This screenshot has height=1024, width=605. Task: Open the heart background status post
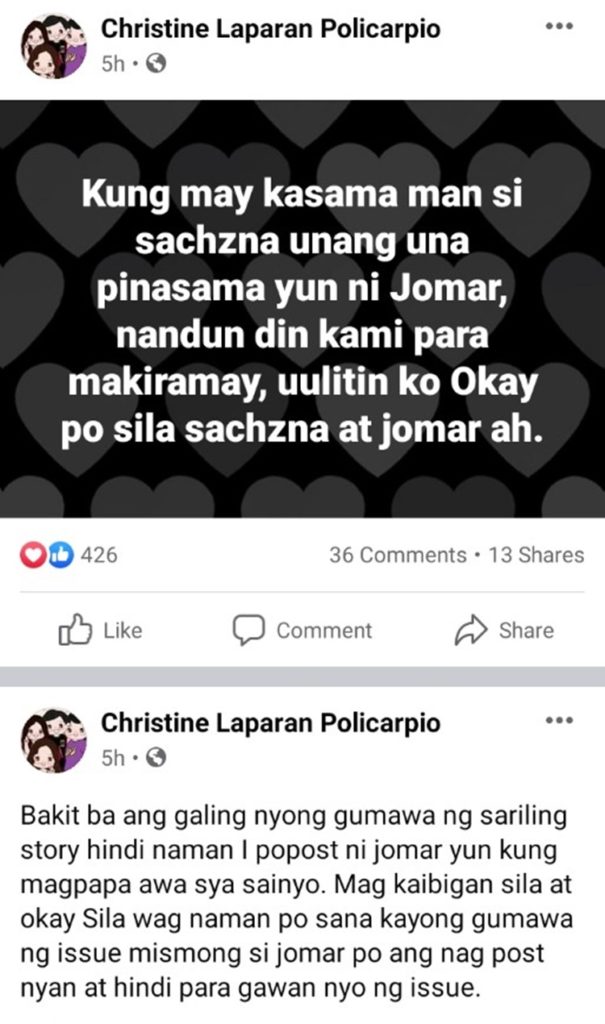[302, 308]
